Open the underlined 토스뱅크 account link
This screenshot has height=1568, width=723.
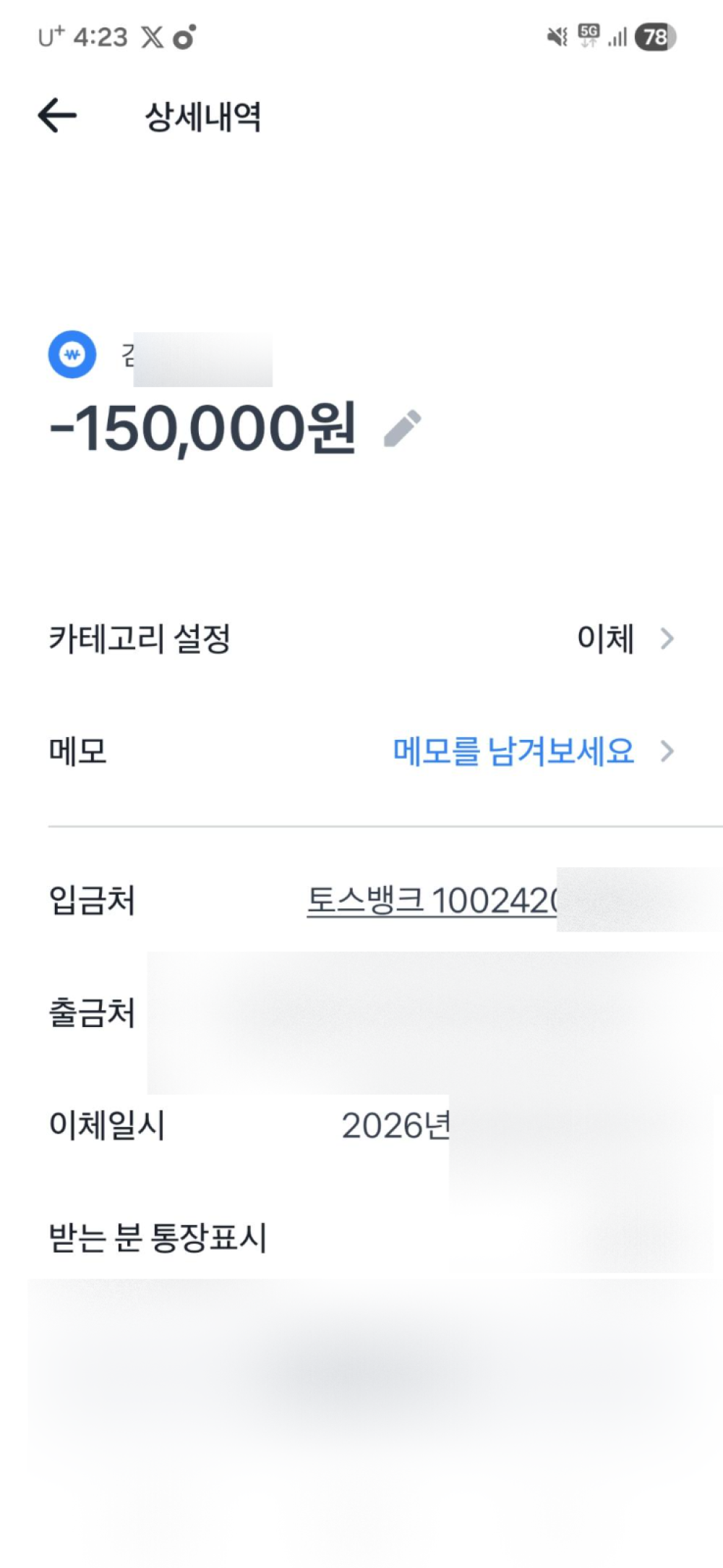432,901
